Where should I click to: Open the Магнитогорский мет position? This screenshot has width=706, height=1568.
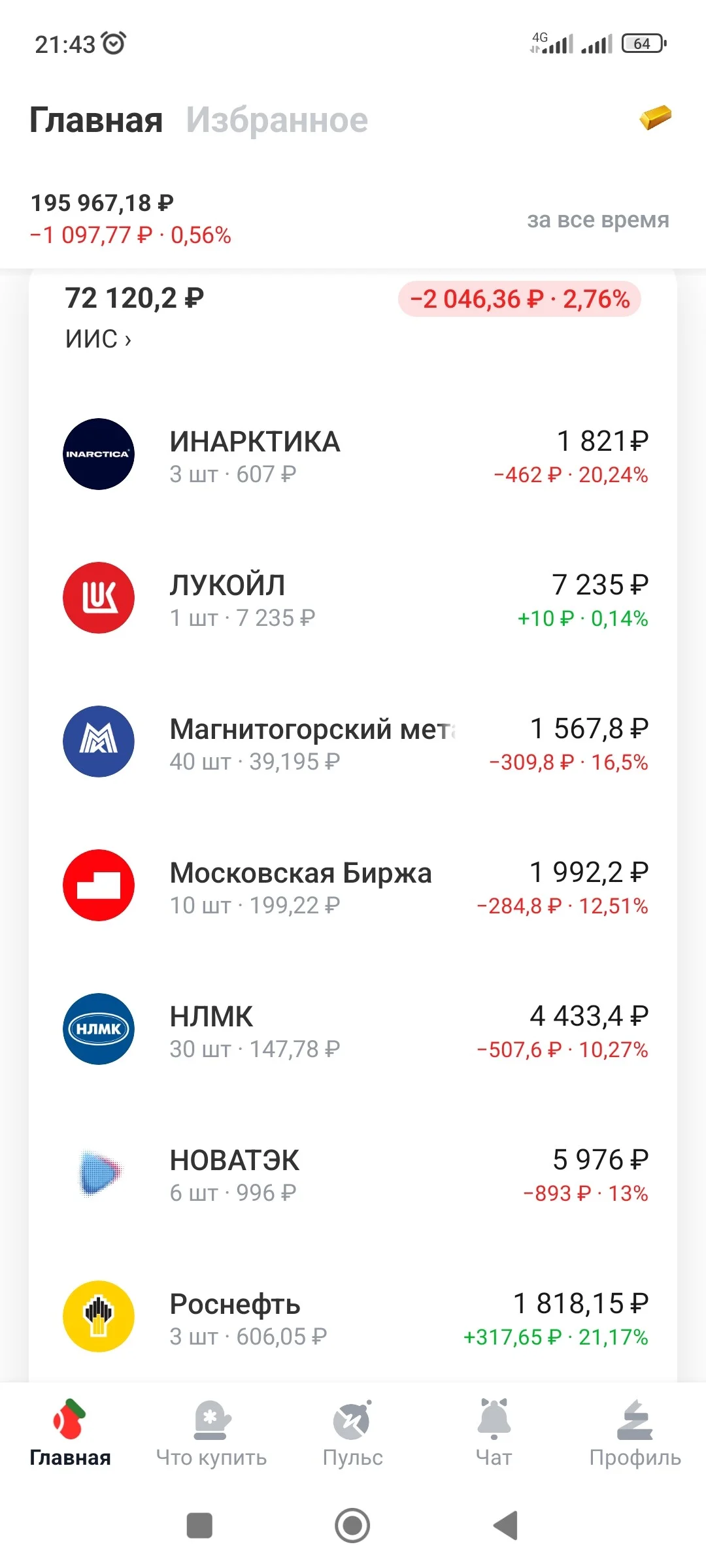pos(353,743)
